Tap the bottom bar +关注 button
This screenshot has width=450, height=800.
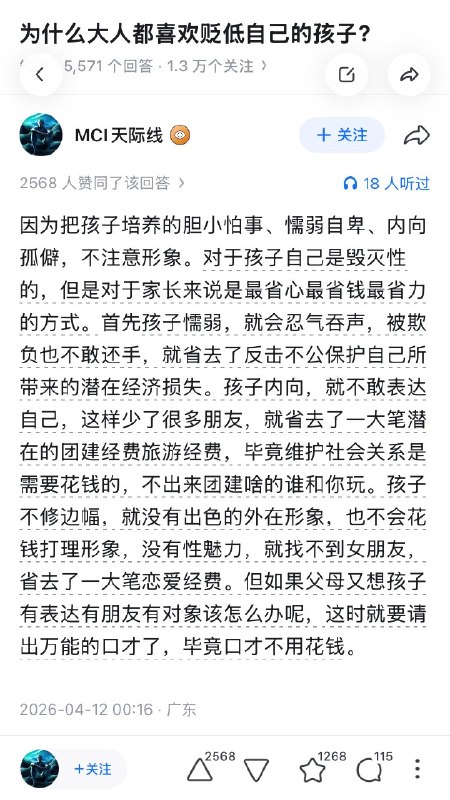tap(92, 769)
